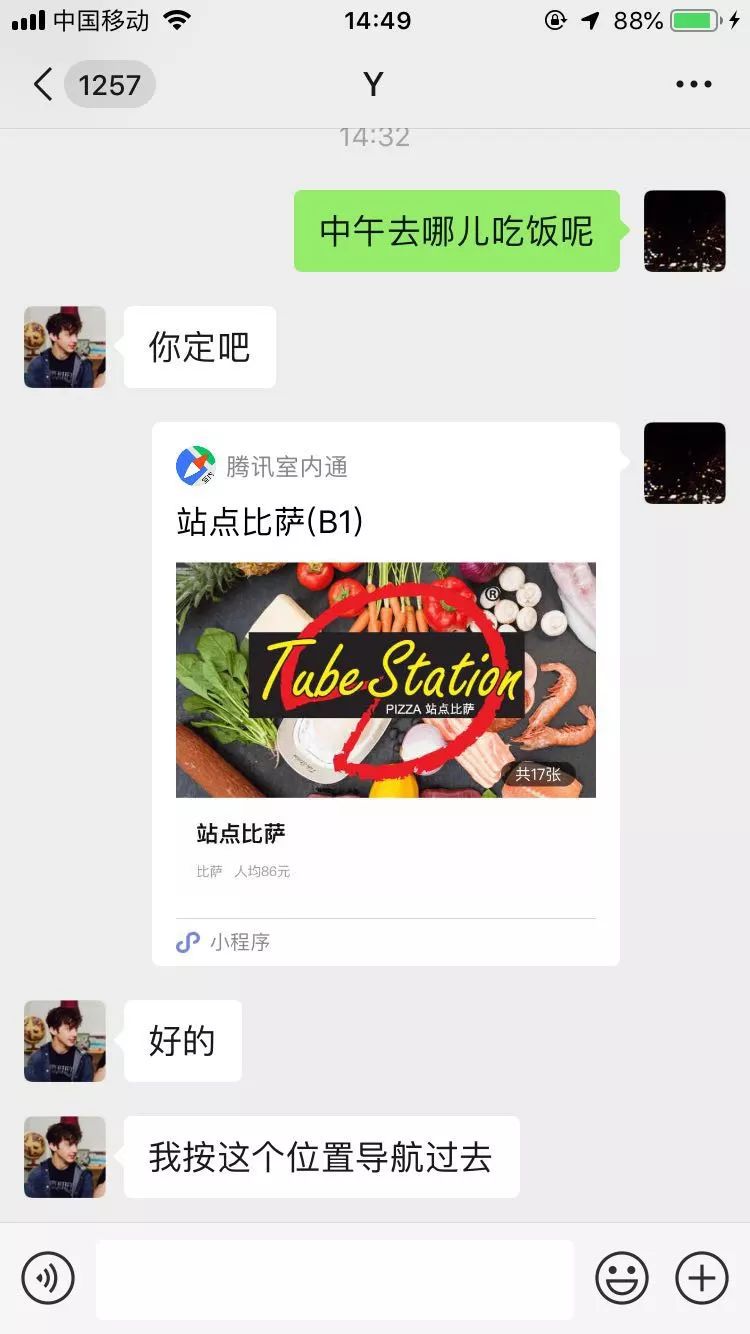Open the plus attachments menu

tap(702, 1278)
